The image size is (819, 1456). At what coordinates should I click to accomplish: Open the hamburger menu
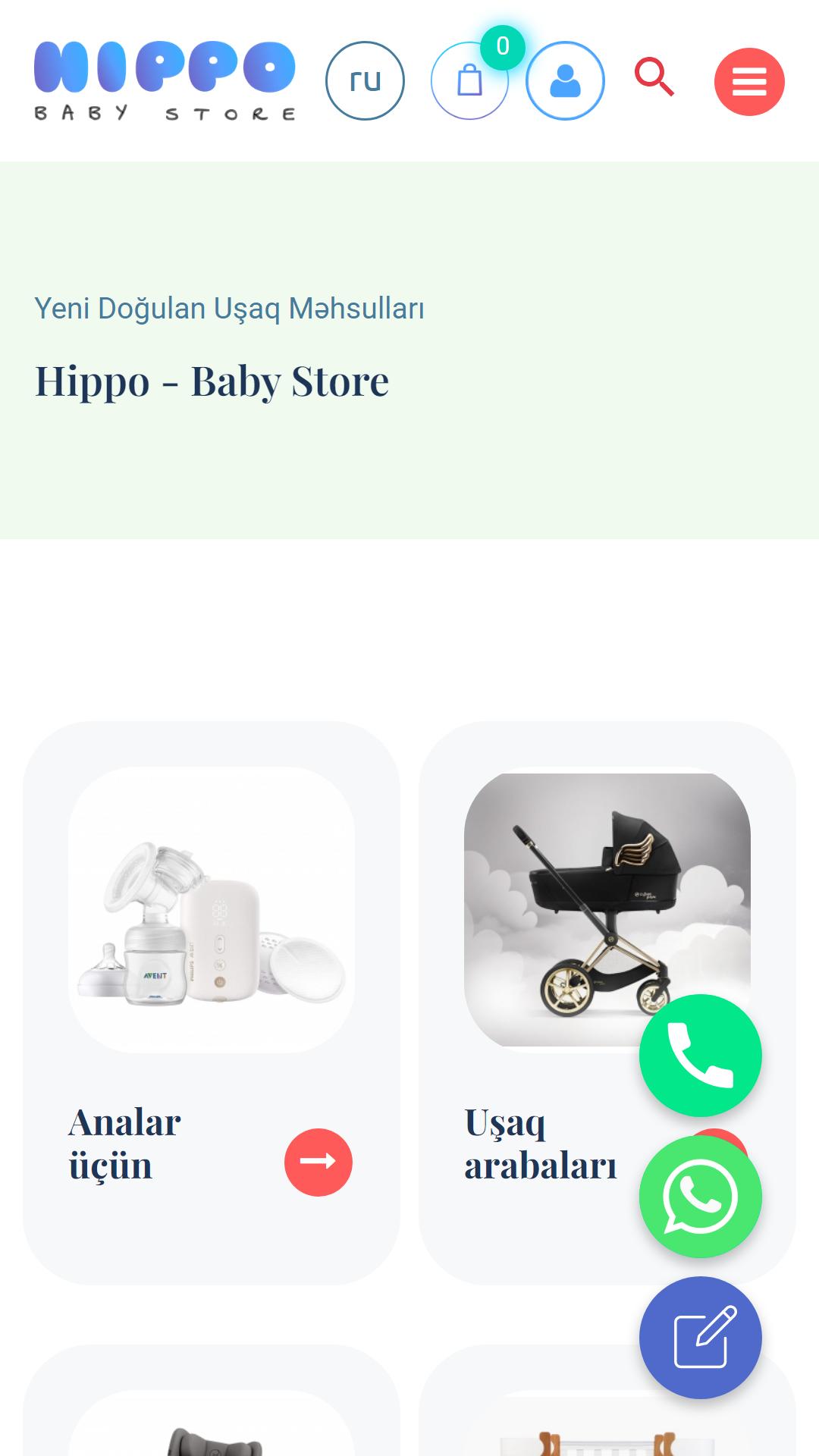(x=749, y=81)
